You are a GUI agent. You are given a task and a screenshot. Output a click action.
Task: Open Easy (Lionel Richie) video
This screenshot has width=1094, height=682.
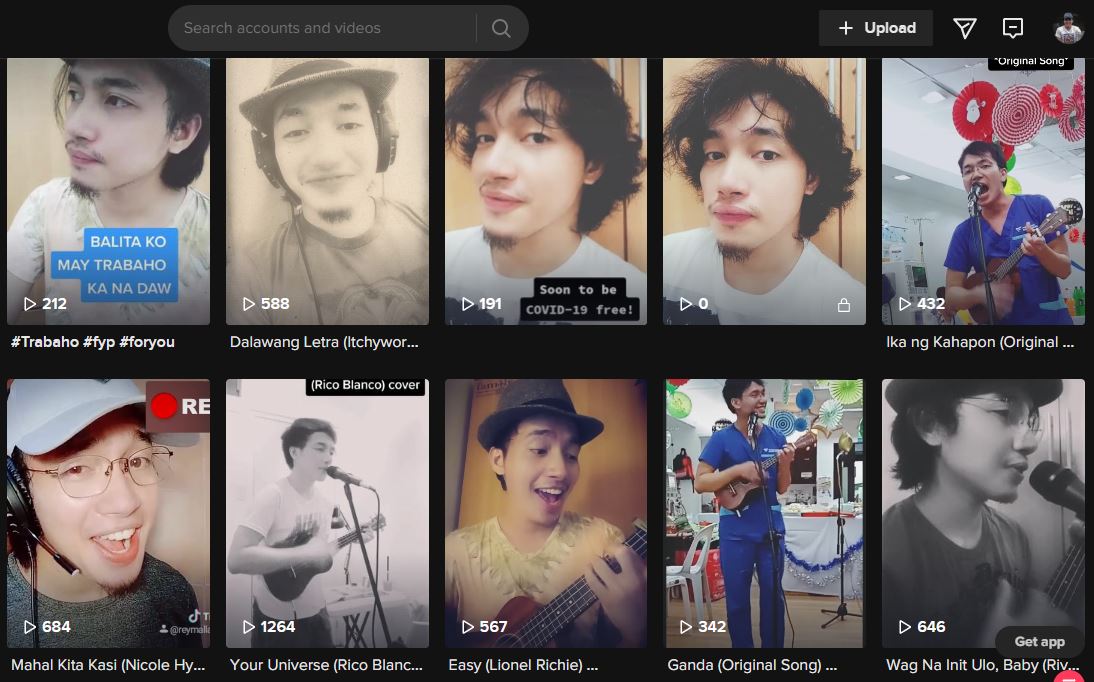coord(546,512)
